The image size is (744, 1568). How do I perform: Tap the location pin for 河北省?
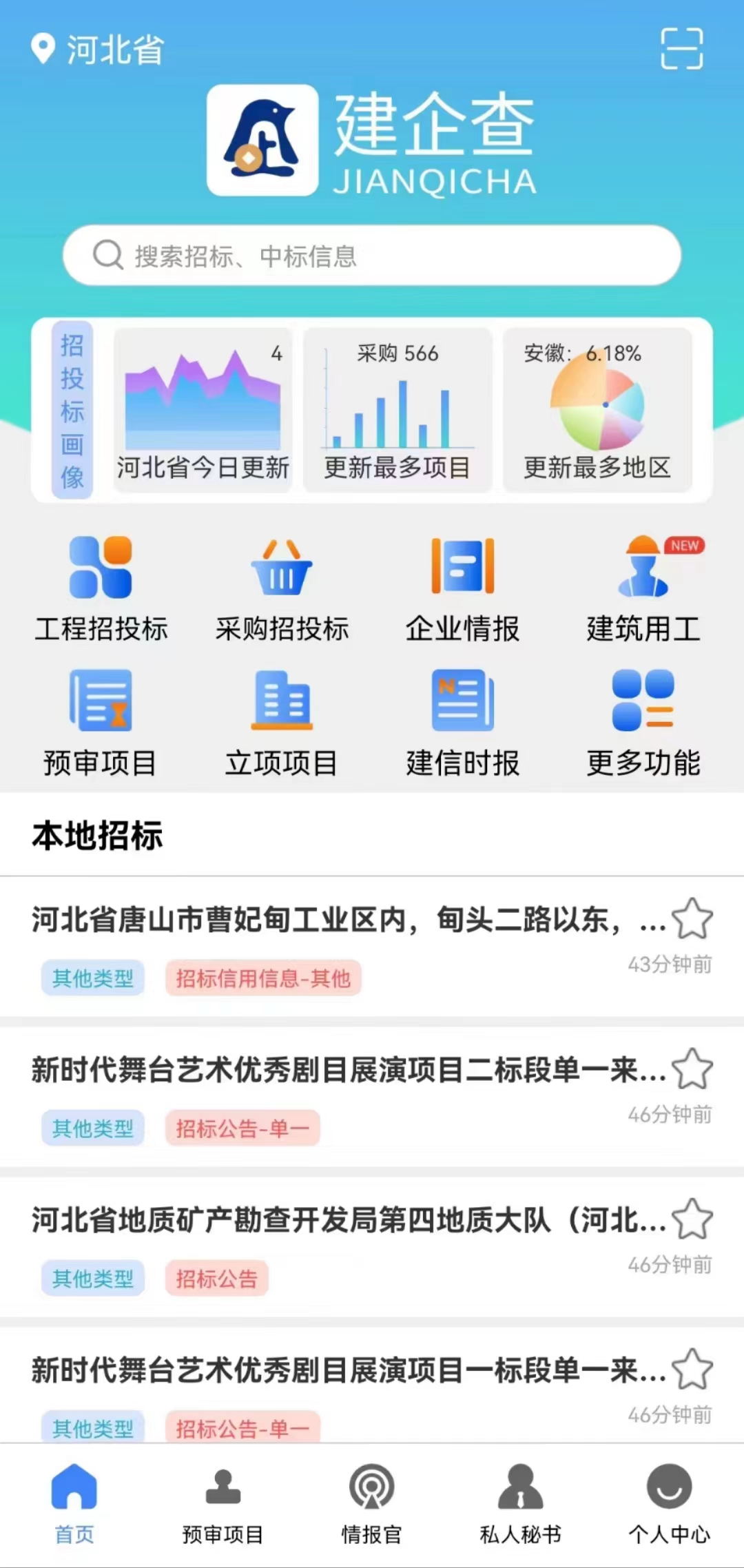[x=44, y=48]
